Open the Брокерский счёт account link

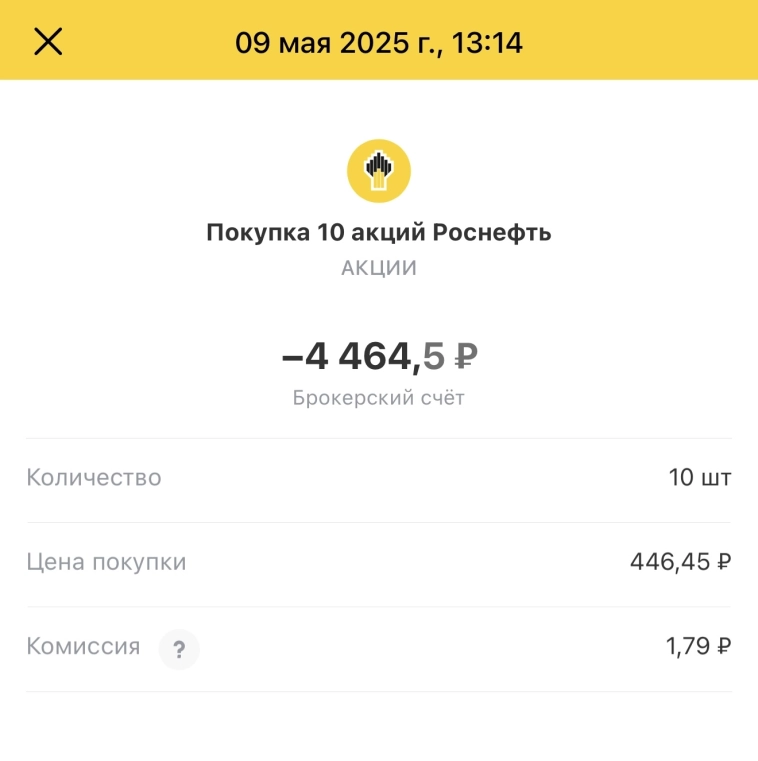pyautogui.click(x=379, y=396)
